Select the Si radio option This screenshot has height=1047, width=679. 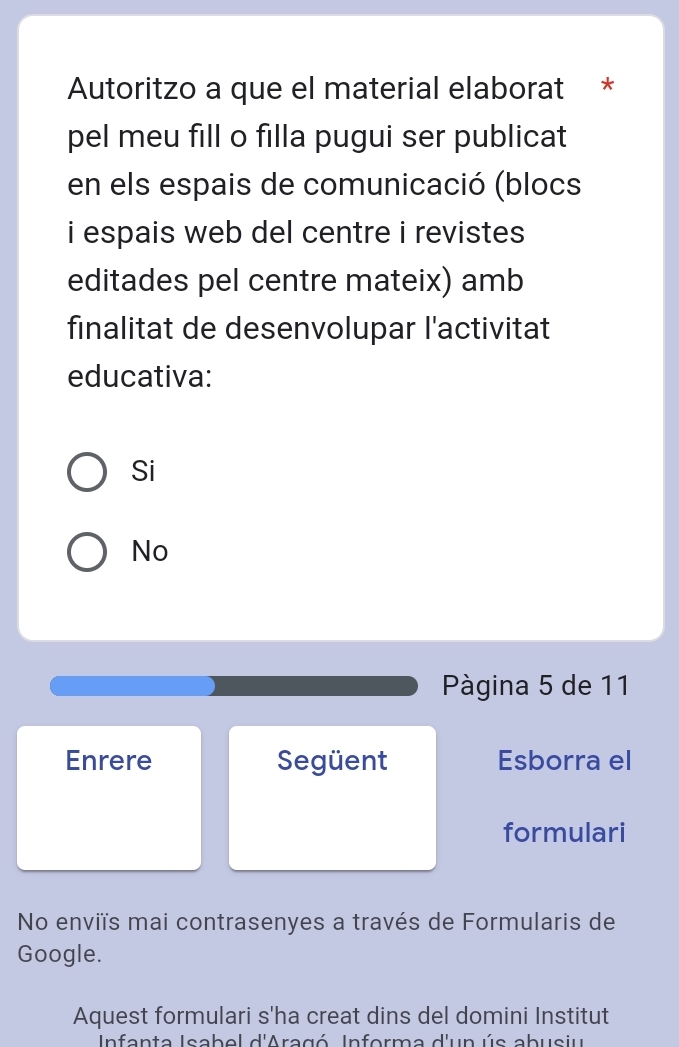tap(87, 472)
